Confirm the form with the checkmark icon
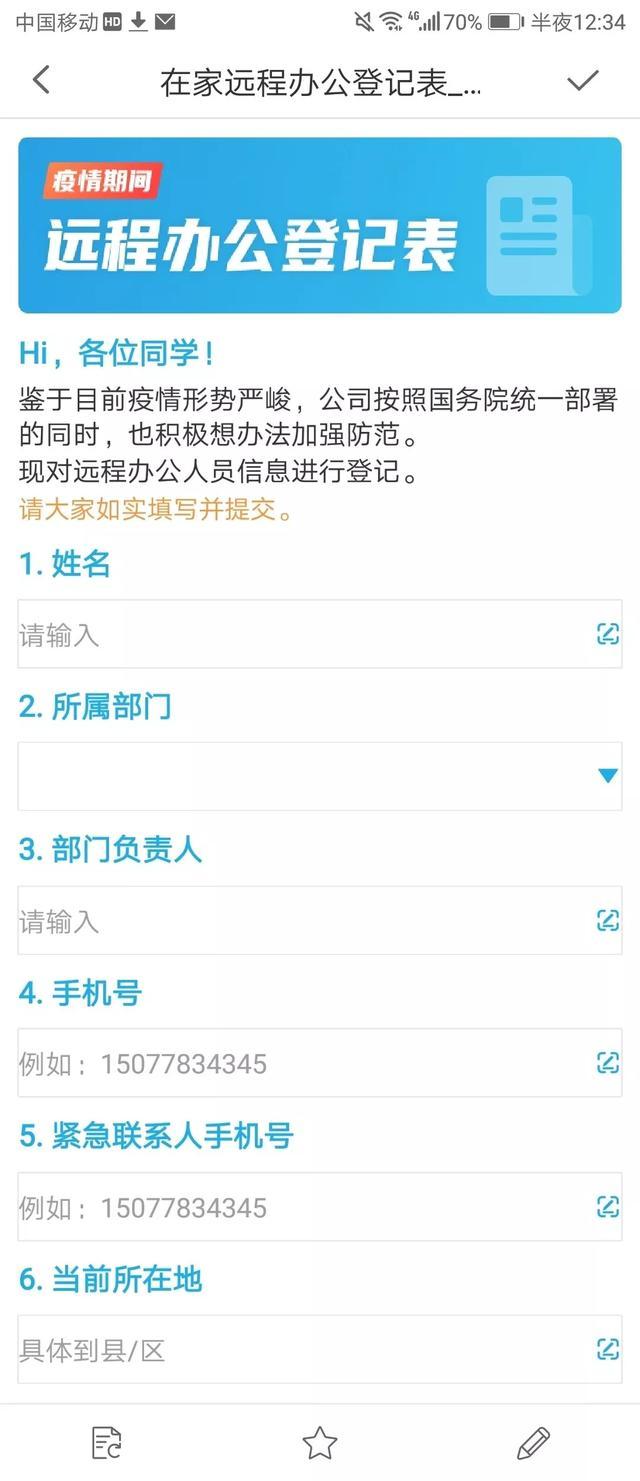The width and height of the screenshot is (640, 1481). 583,81
